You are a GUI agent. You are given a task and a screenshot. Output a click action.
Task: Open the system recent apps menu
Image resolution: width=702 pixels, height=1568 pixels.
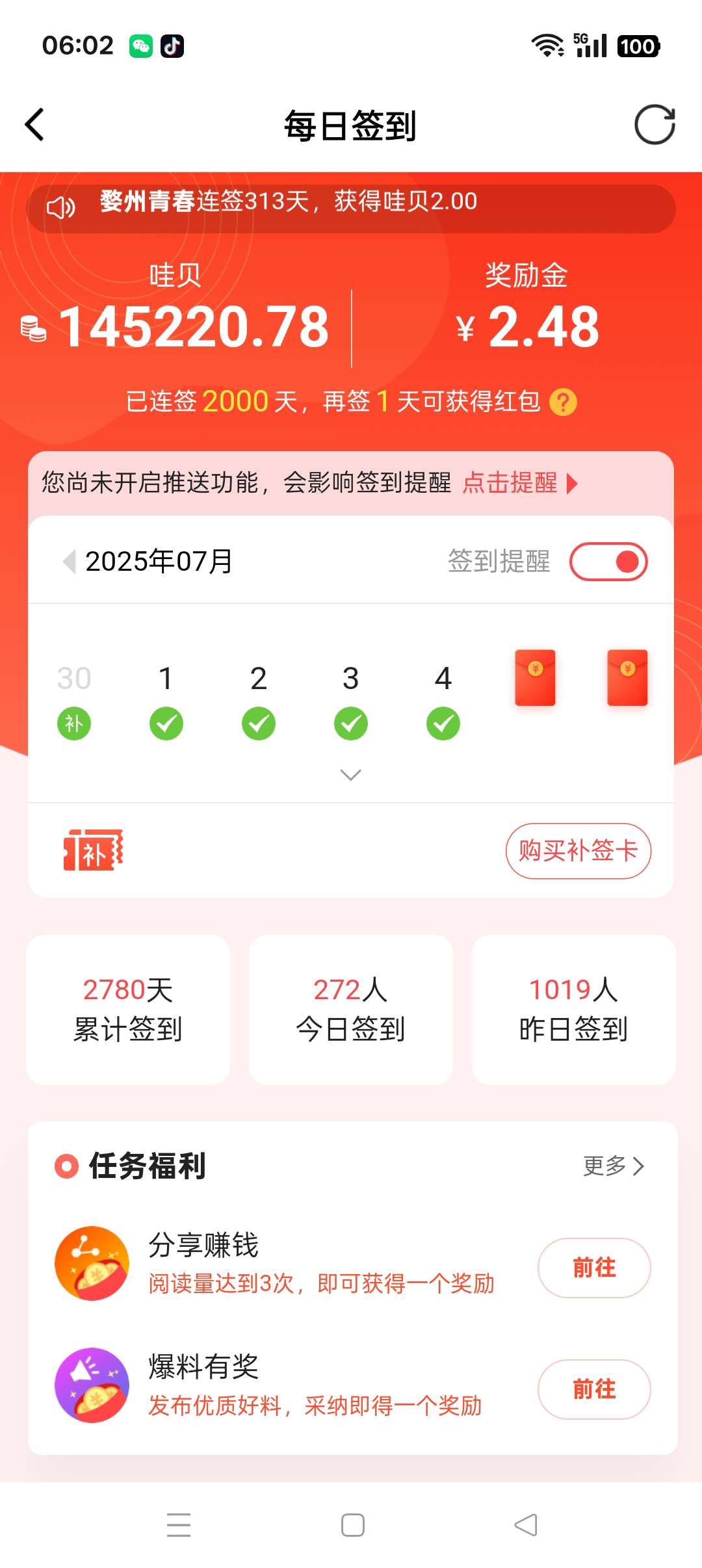[x=179, y=1525]
